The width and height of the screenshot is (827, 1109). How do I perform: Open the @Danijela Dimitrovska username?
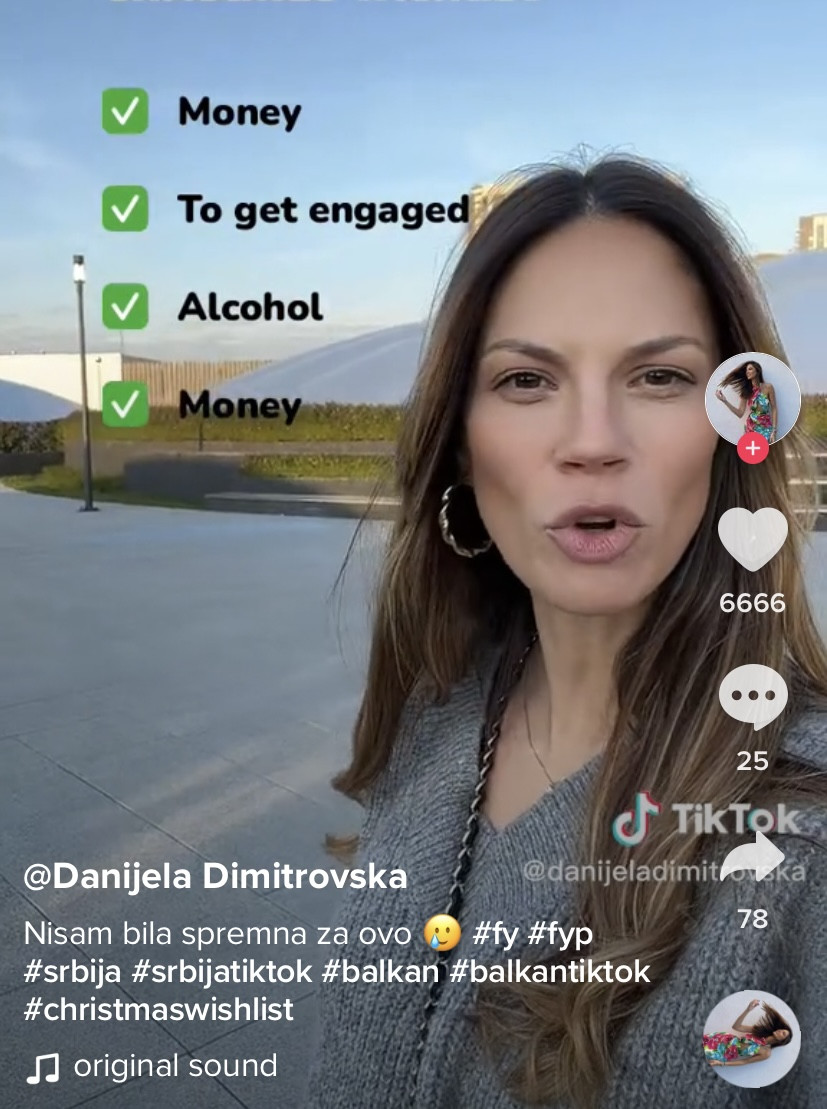click(x=215, y=877)
